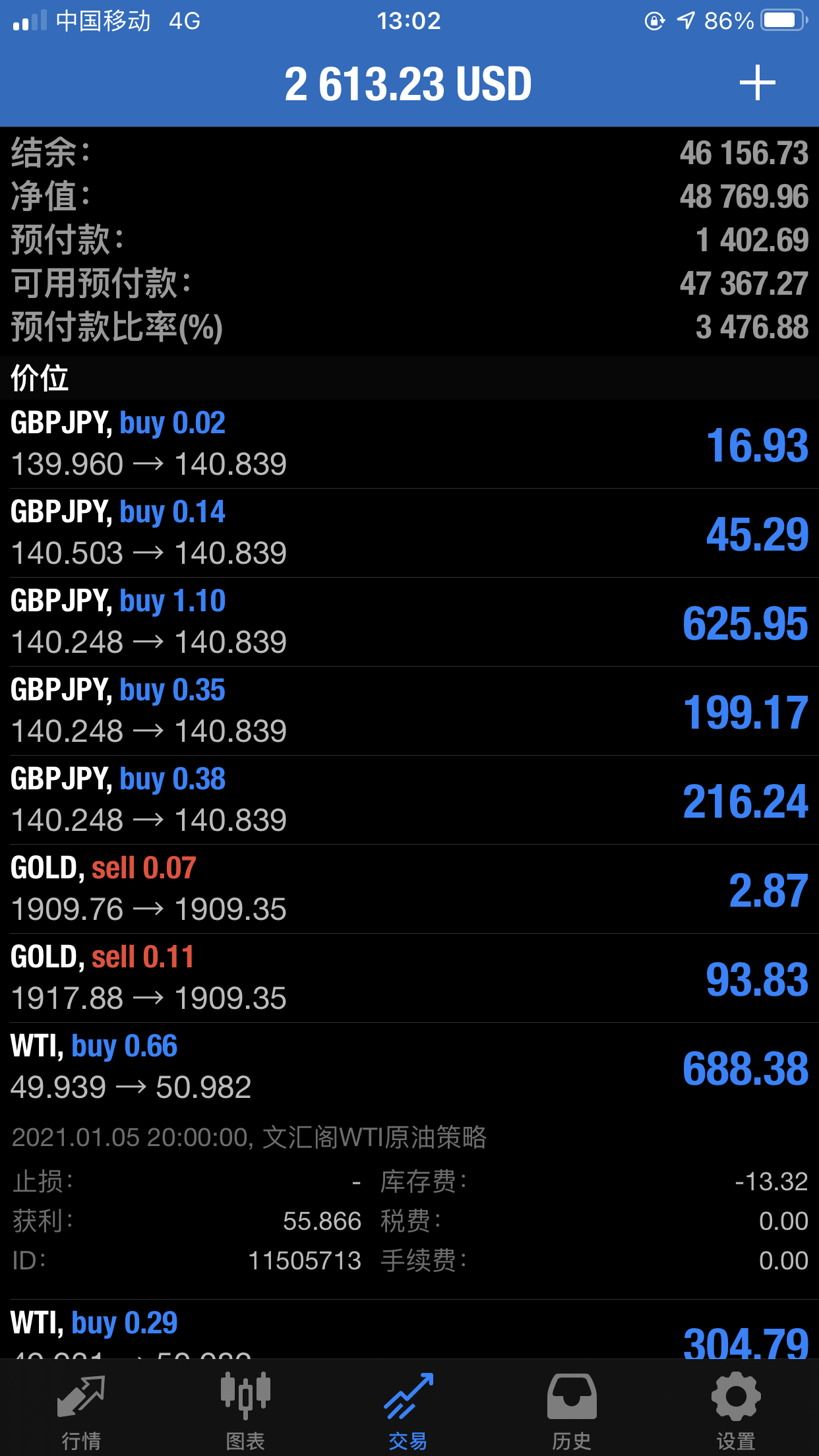Tap the 2 613.23 USD account title
The image size is (819, 1456).
click(409, 82)
